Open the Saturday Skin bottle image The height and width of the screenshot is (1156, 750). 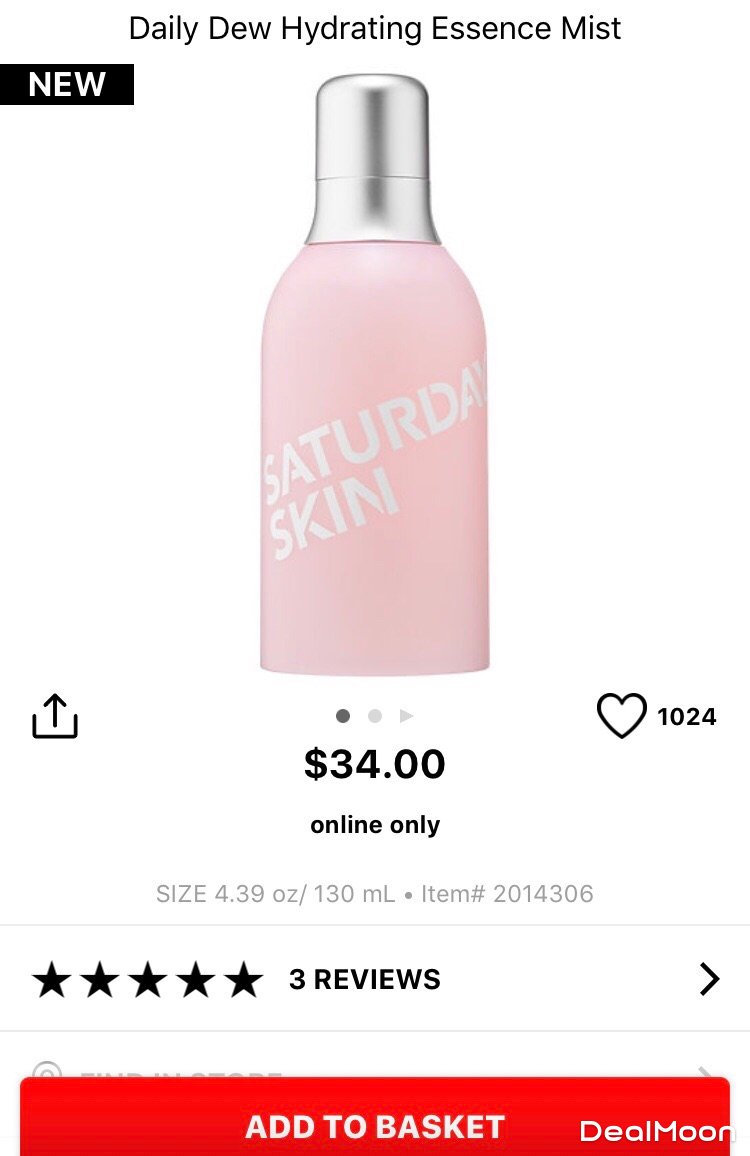[375, 375]
